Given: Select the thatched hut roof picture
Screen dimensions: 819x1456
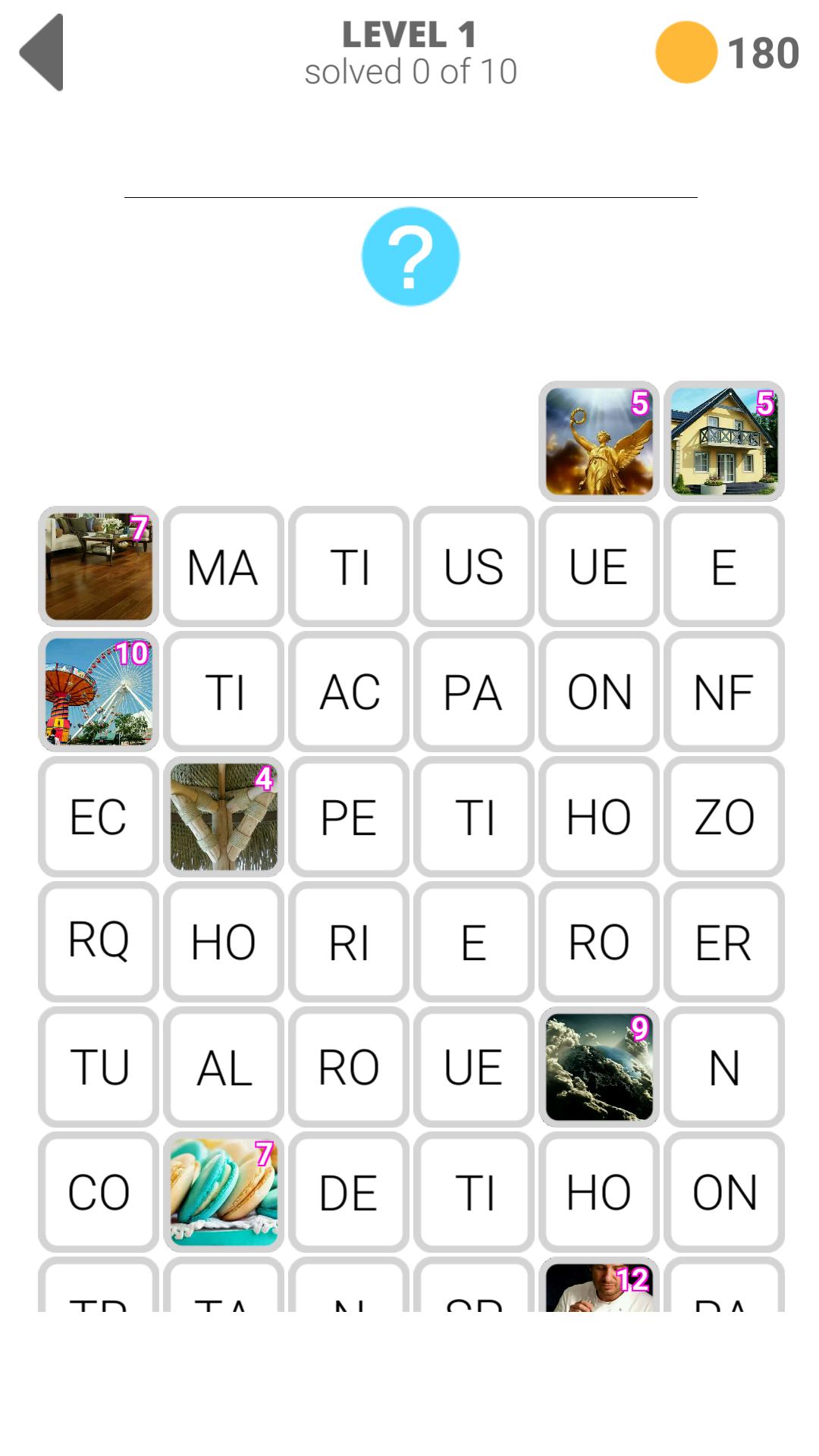Looking at the screenshot, I should pyautogui.click(x=224, y=817).
